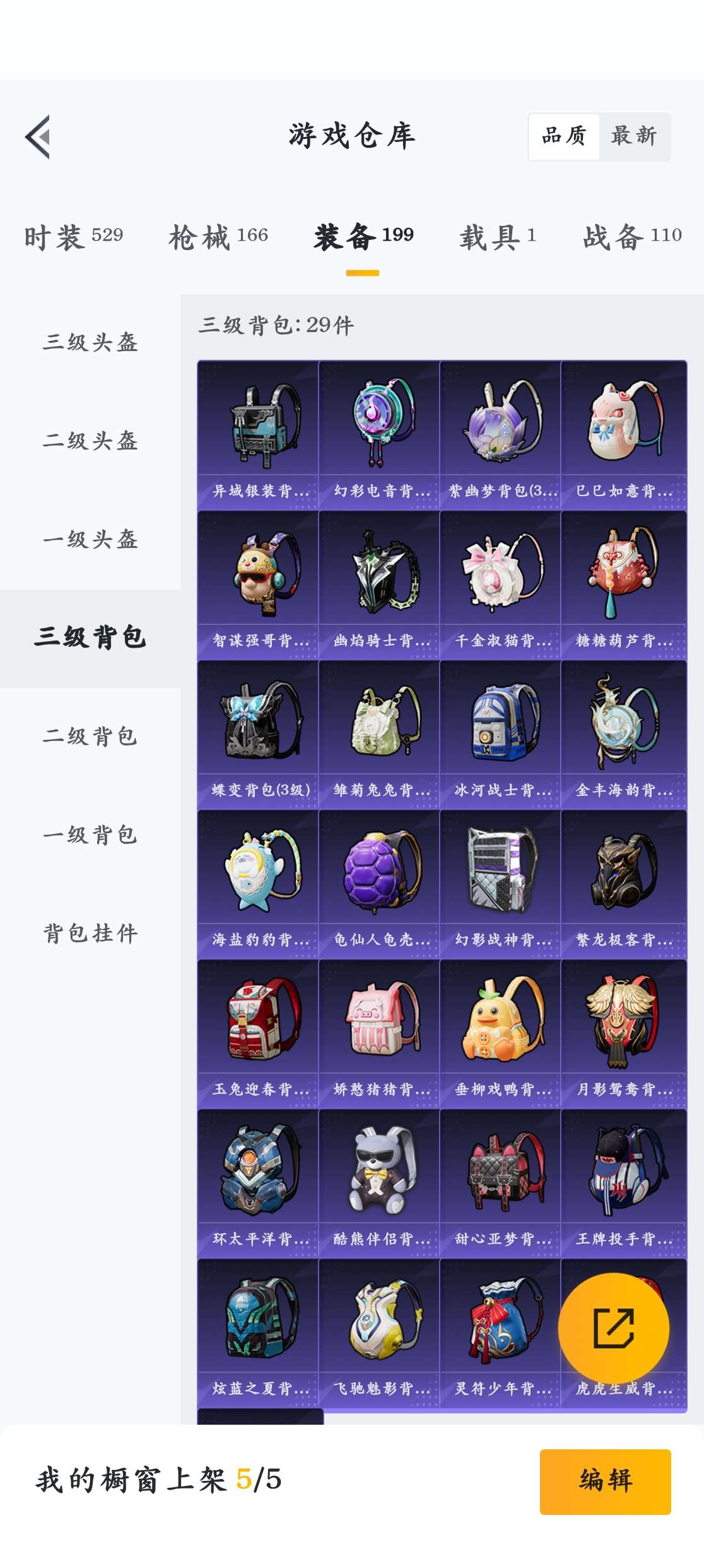Viewport: 704px width, 1568px height.
Task: Show 二级背包 items
Action: click(x=90, y=736)
